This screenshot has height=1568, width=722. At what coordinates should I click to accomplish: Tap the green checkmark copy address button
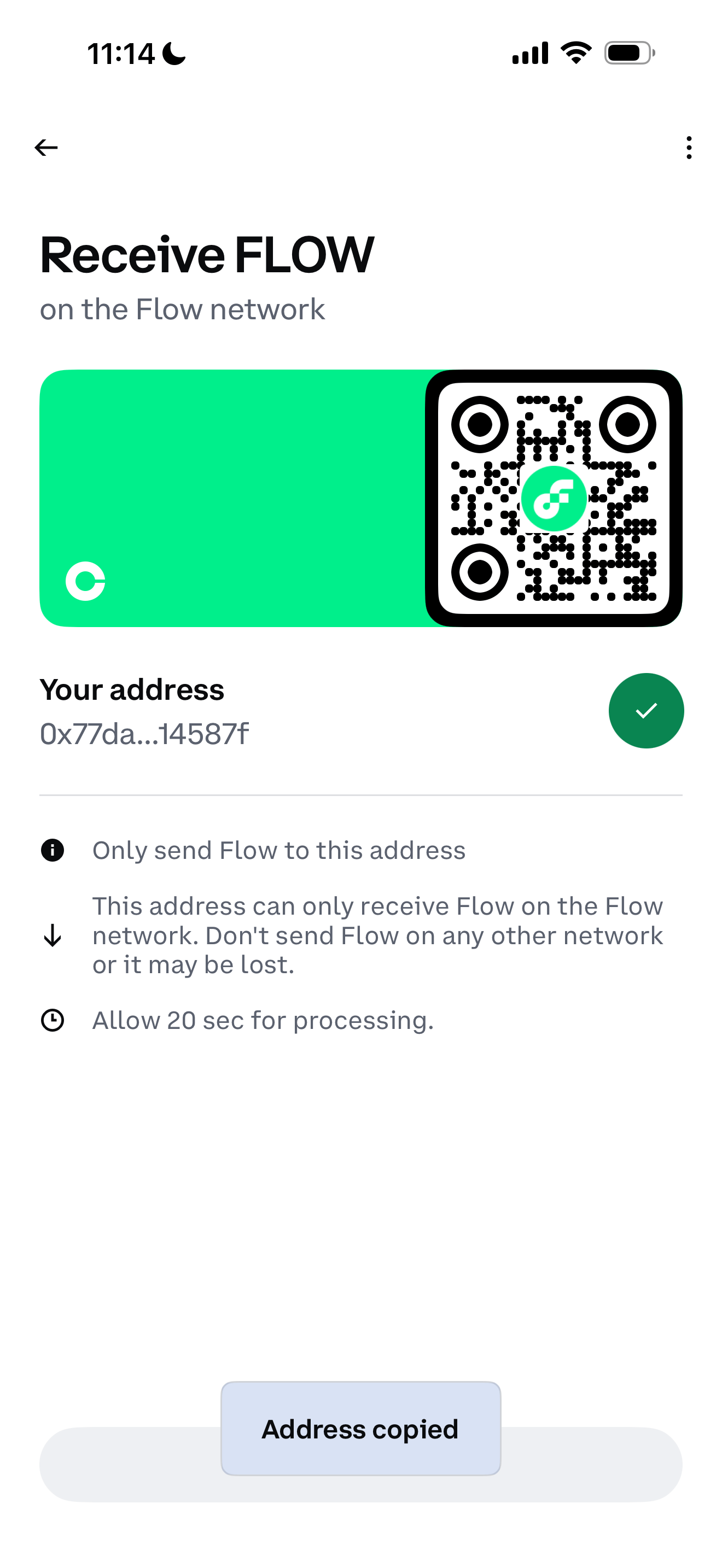(646, 710)
